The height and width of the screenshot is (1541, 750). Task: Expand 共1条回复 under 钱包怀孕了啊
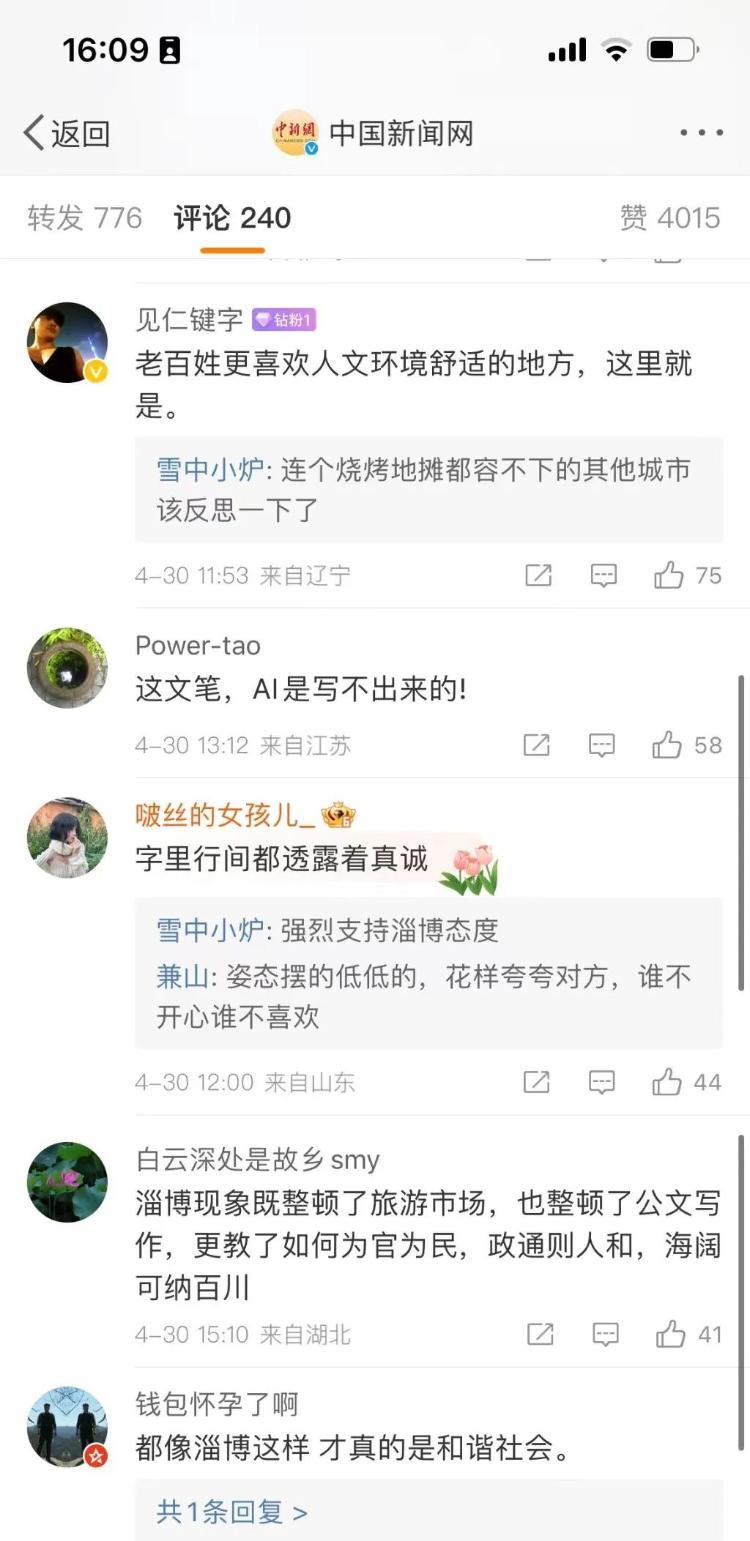[232, 1511]
